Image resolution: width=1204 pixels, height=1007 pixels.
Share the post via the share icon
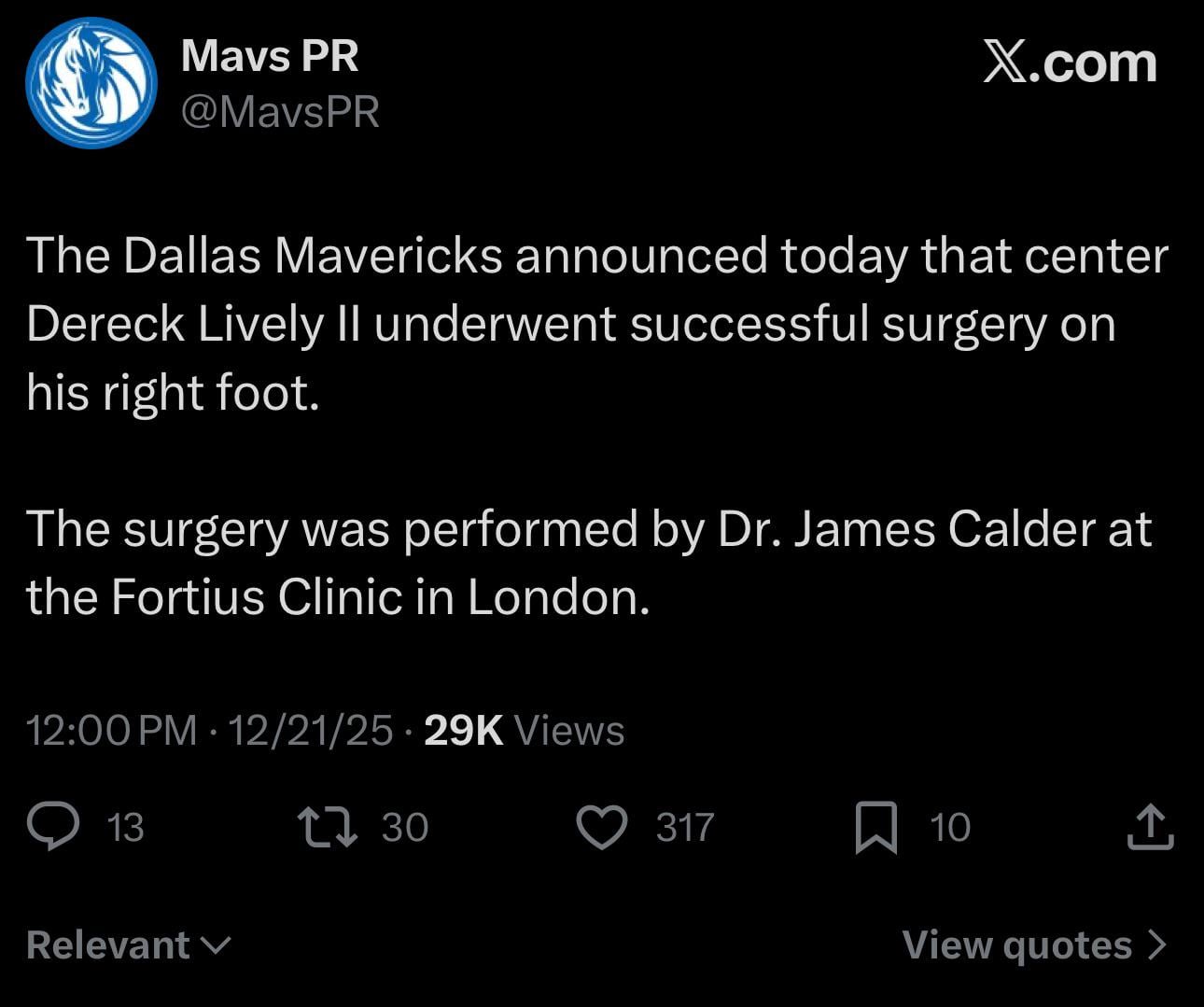[x=1149, y=827]
